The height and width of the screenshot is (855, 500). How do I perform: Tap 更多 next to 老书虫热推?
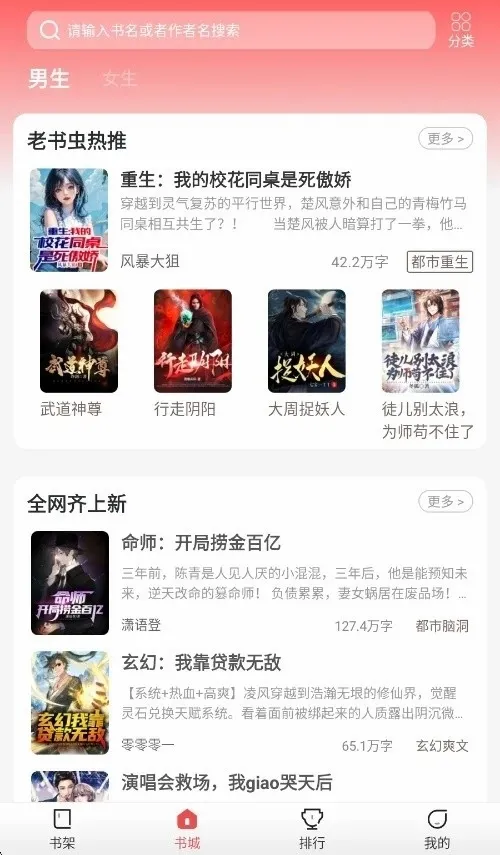pyautogui.click(x=445, y=139)
